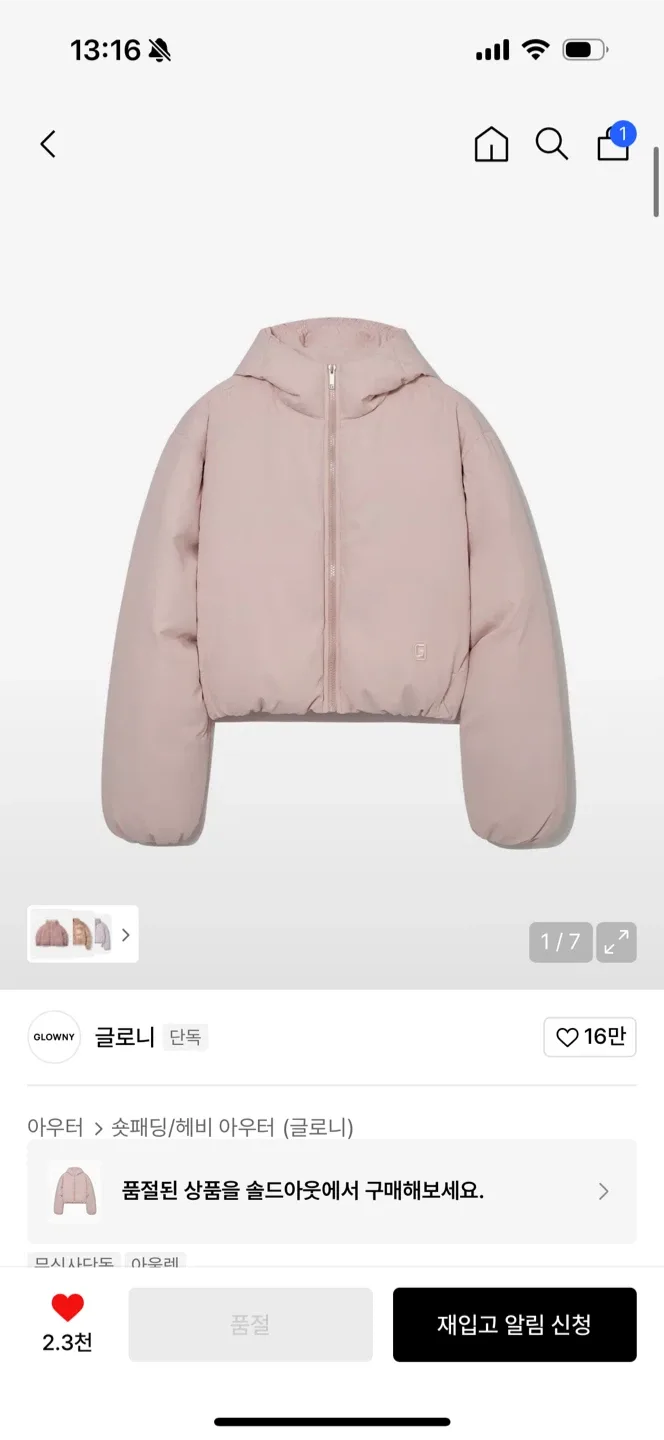The image size is (664, 1440).
Task: Open the search magnifier
Action: click(551, 144)
